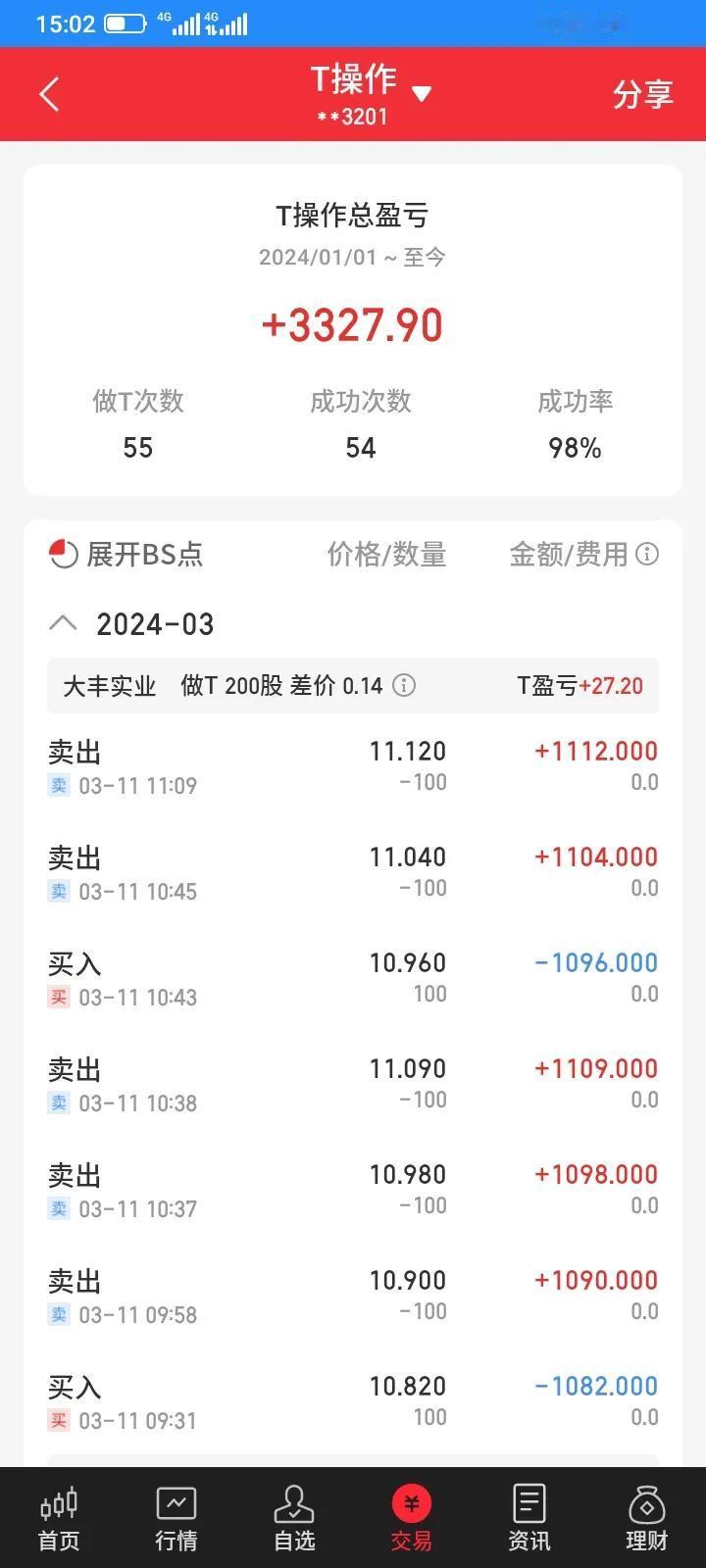Screen dimensions: 706x1568
Task: Open the 03-11 11:09 卖出 record
Action: coord(353,766)
